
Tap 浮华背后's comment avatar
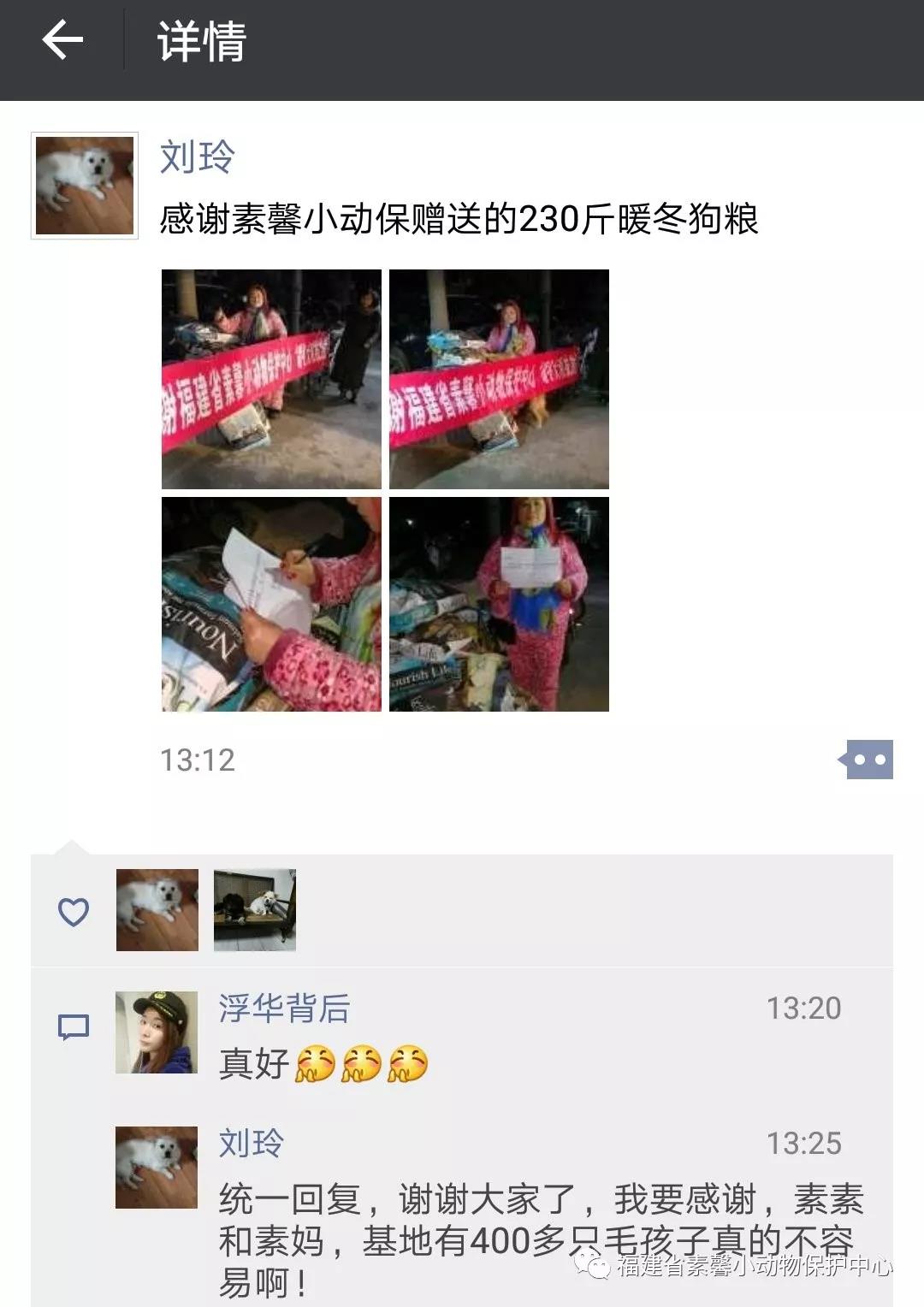[x=157, y=1032]
